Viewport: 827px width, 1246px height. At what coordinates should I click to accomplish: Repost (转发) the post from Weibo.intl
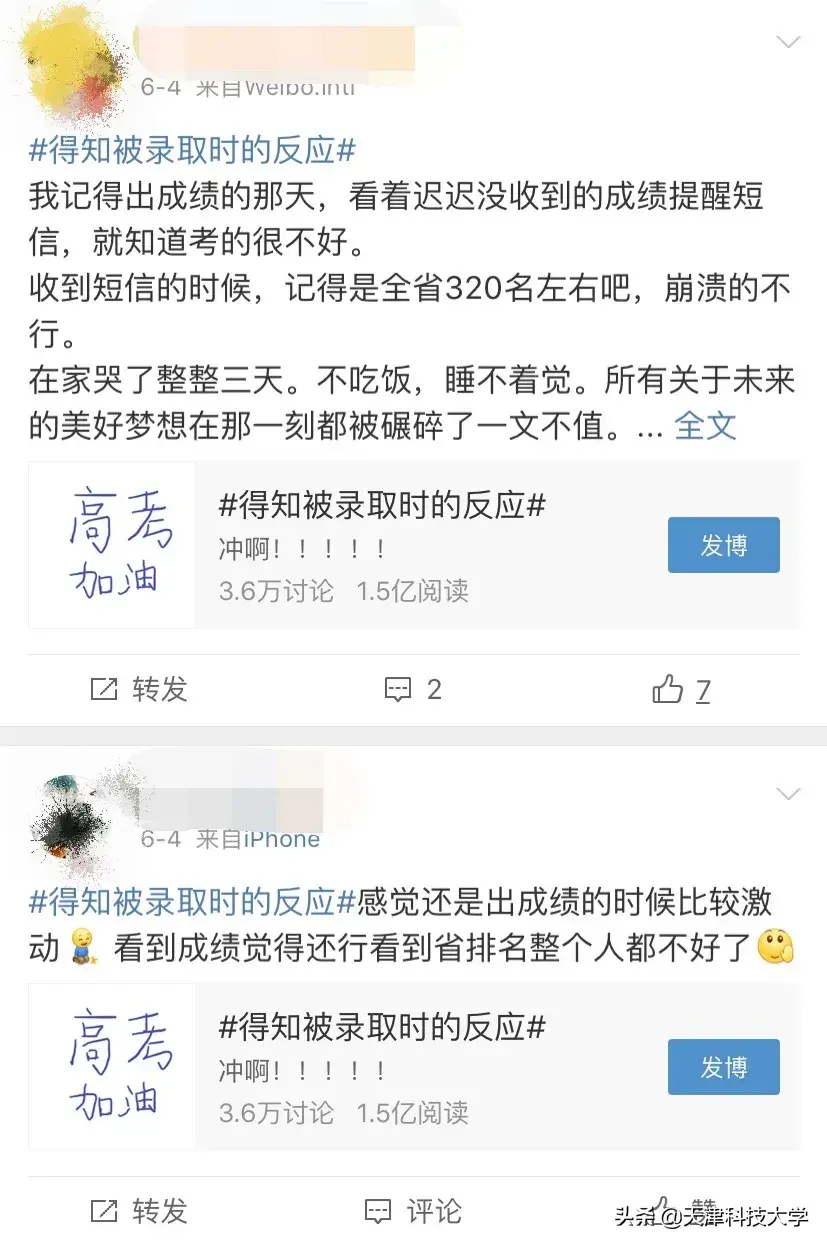coord(139,689)
